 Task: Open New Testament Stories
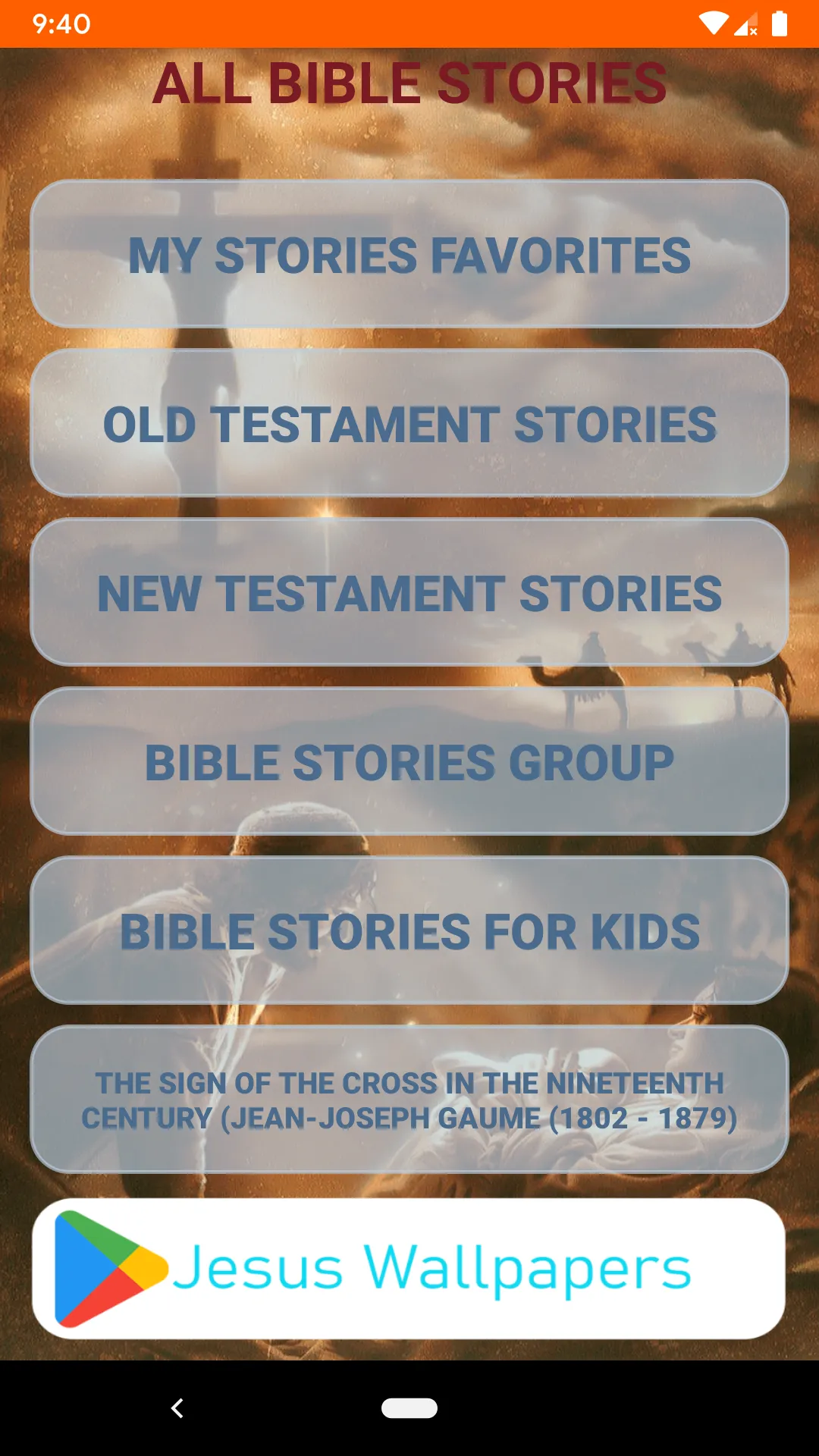409,592
